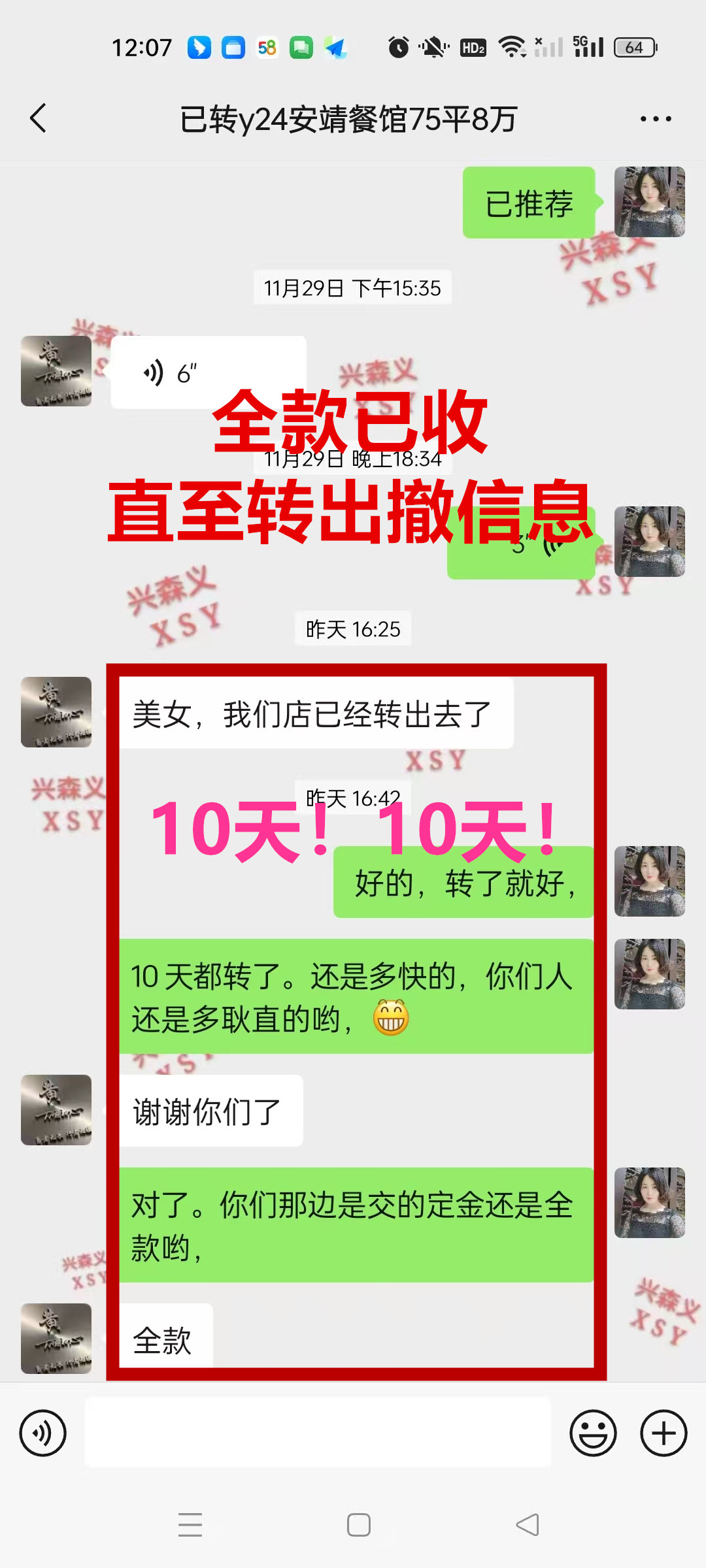Screen dimensions: 706x1568
Task: Open the chat's three-dot menu
Action: point(656,118)
